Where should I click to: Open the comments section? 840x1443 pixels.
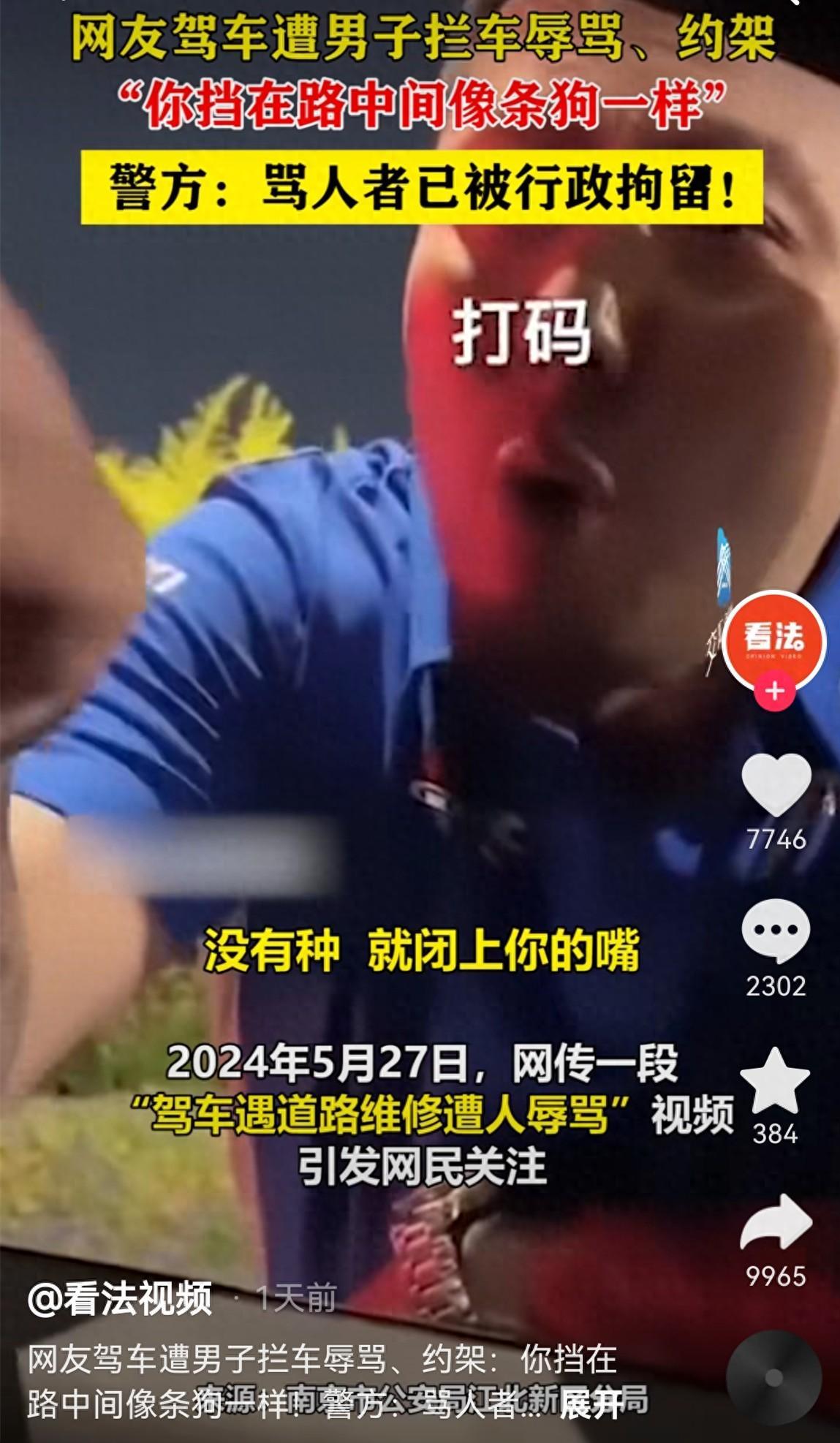click(776, 931)
